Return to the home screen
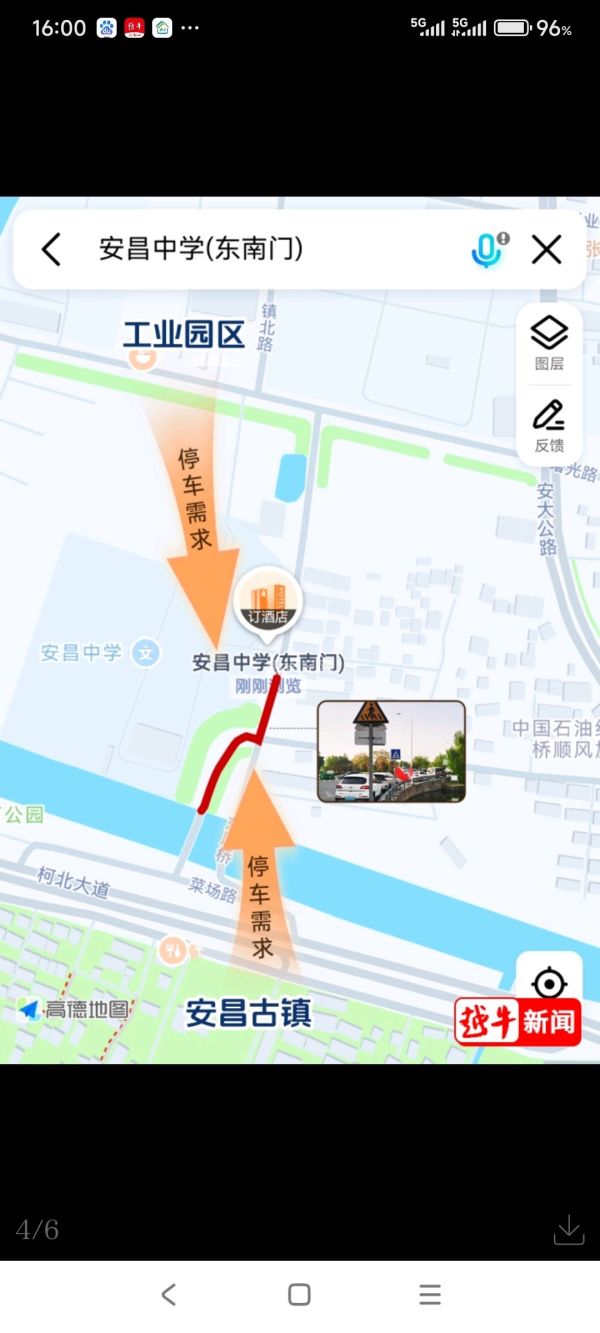This screenshot has width=600, height=1333. [x=299, y=1294]
